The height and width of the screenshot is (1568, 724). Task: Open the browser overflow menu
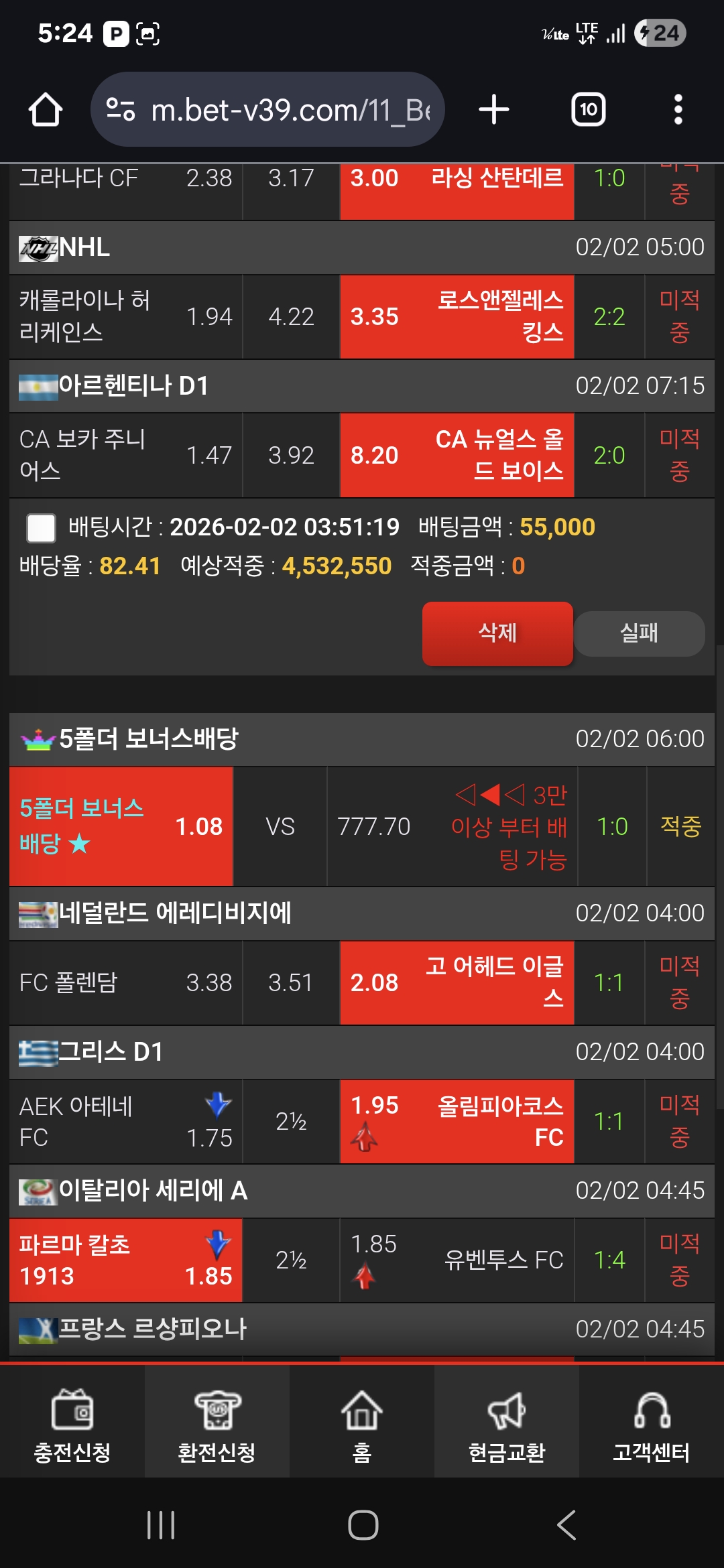678,109
